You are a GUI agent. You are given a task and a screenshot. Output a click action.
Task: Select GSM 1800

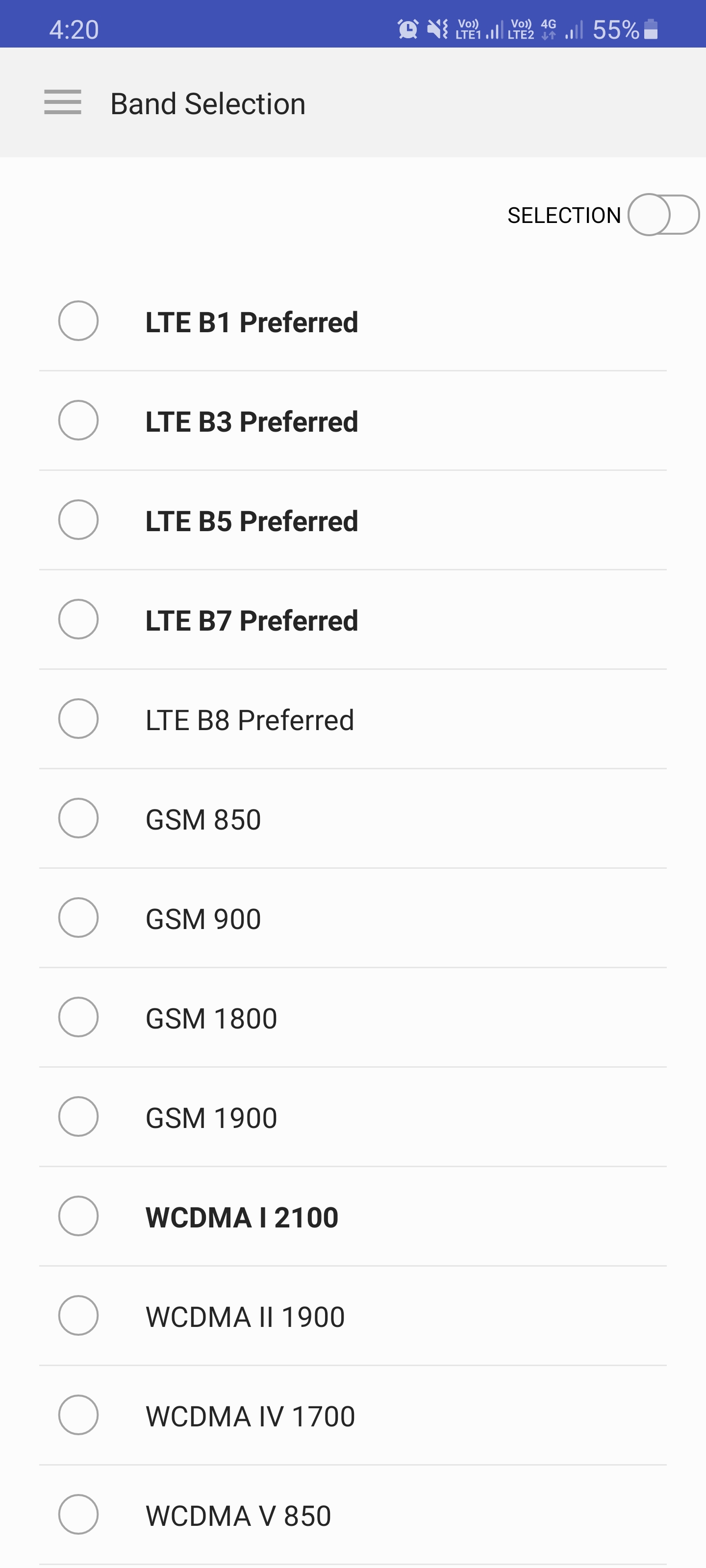click(353, 1018)
